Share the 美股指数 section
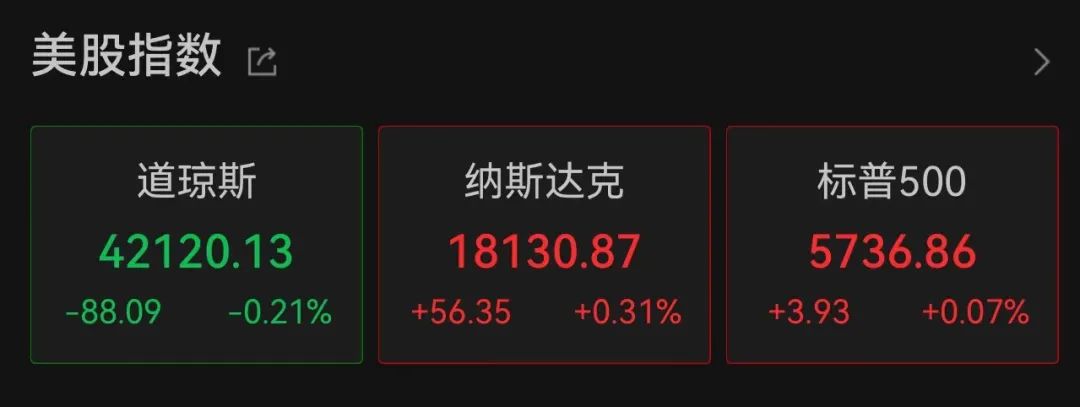1080x407 pixels. (262, 62)
